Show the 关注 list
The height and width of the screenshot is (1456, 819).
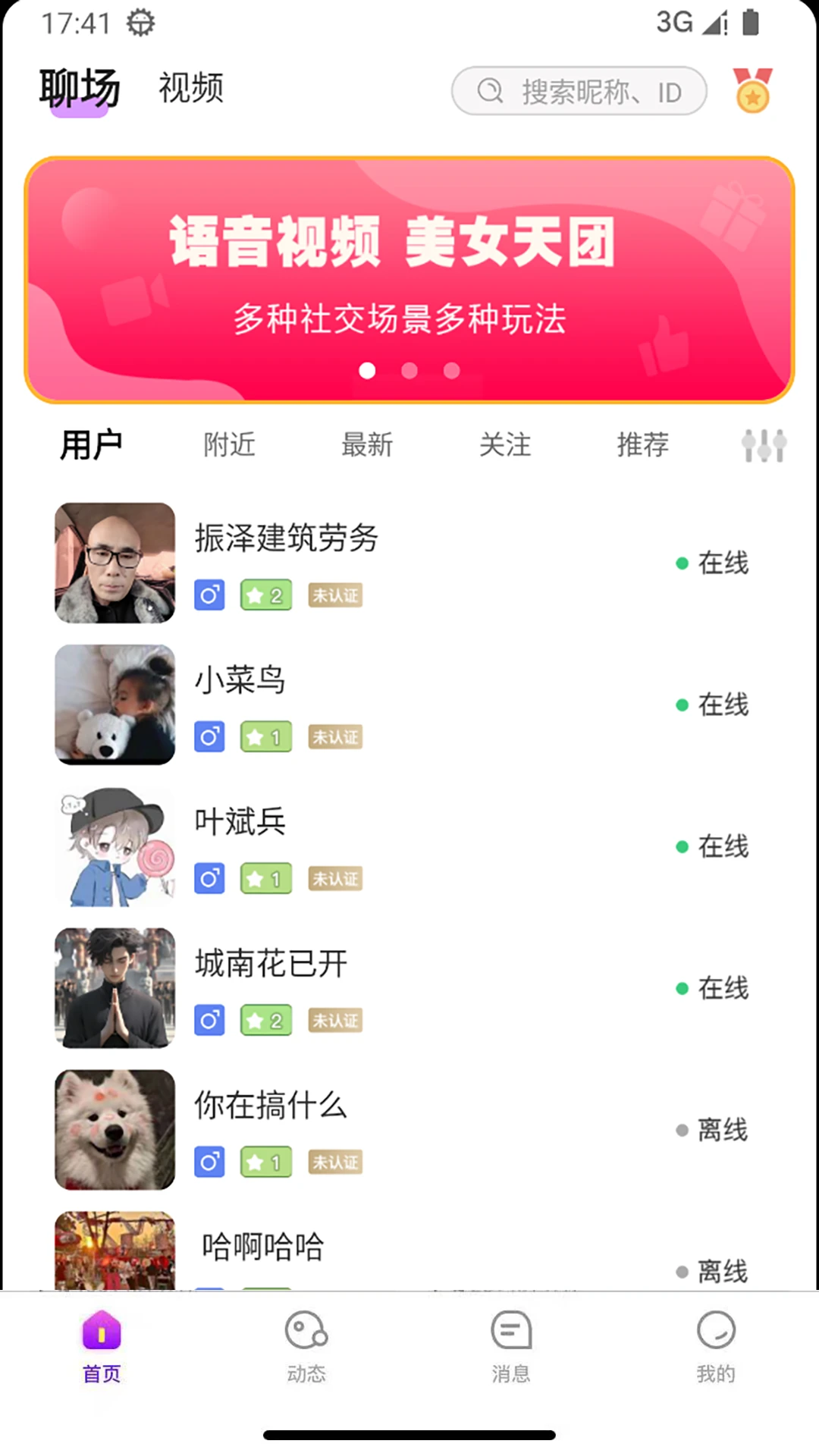click(x=506, y=444)
